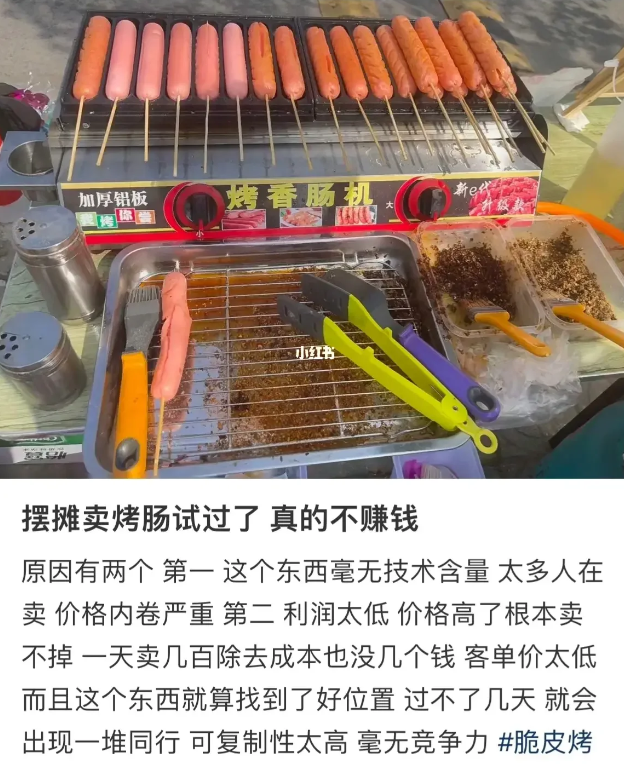624x764 pixels.
Task: Open the grilled sausage stall photo
Action: click(x=312, y=240)
